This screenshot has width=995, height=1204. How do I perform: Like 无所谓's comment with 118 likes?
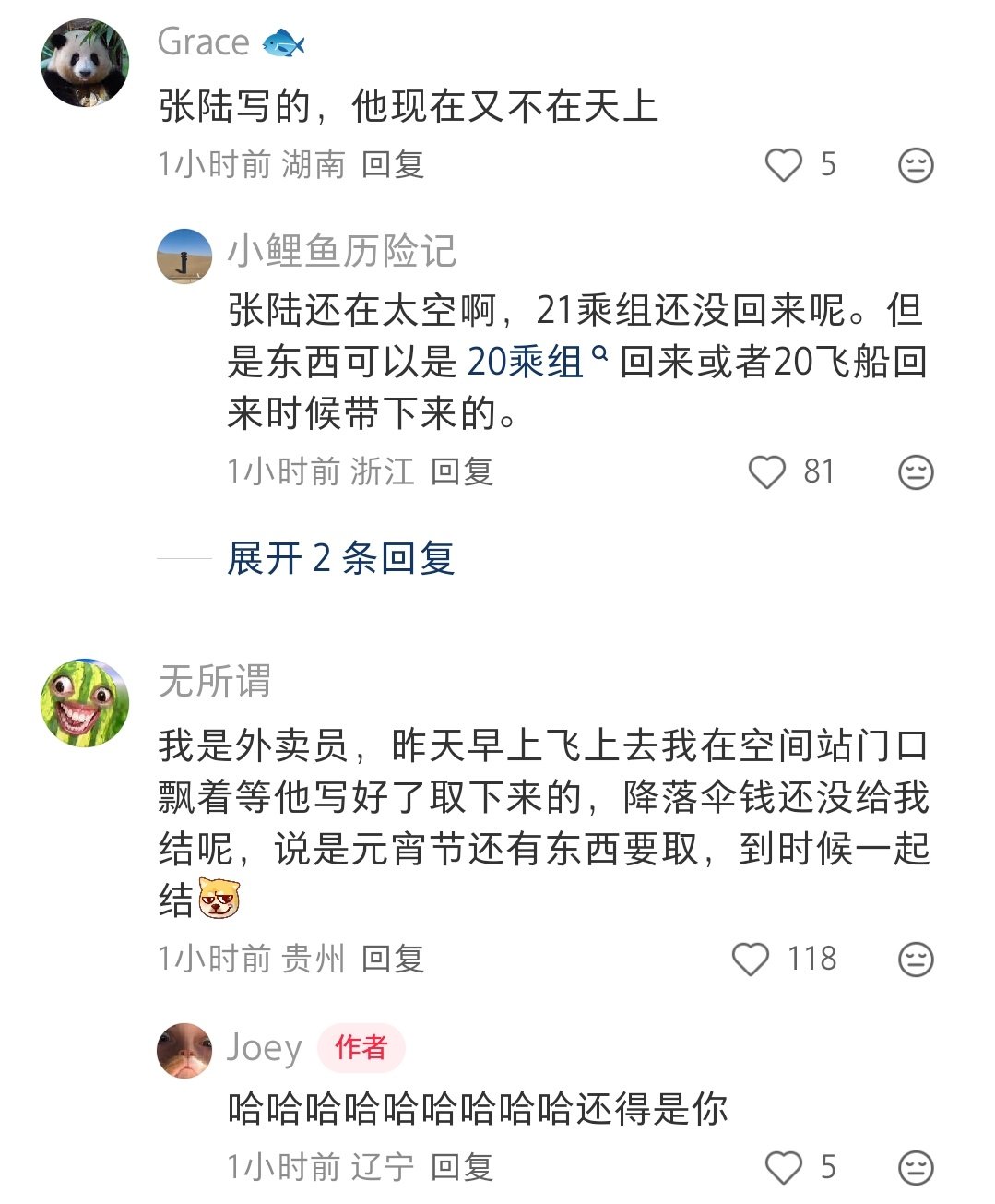coord(751,960)
